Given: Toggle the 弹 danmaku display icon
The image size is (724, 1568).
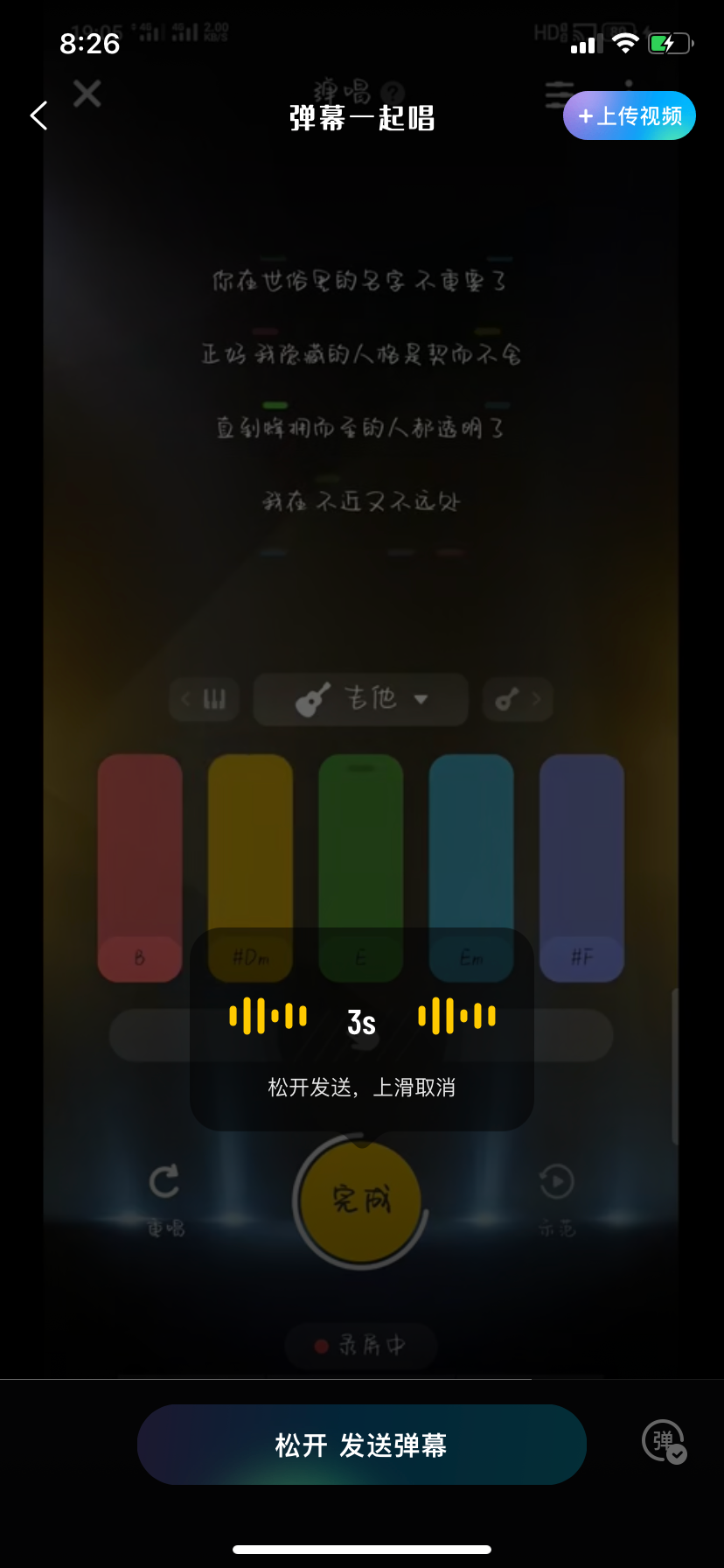Looking at the screenshot, I should 664,1440.
